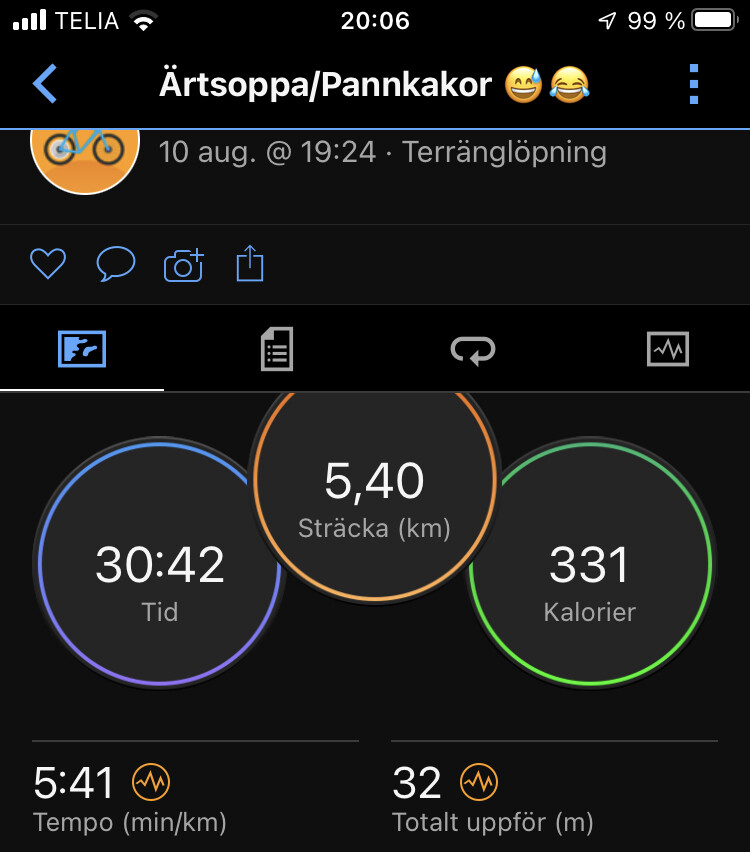
Task: Switch to the laps tab
Action: (473, 350)
